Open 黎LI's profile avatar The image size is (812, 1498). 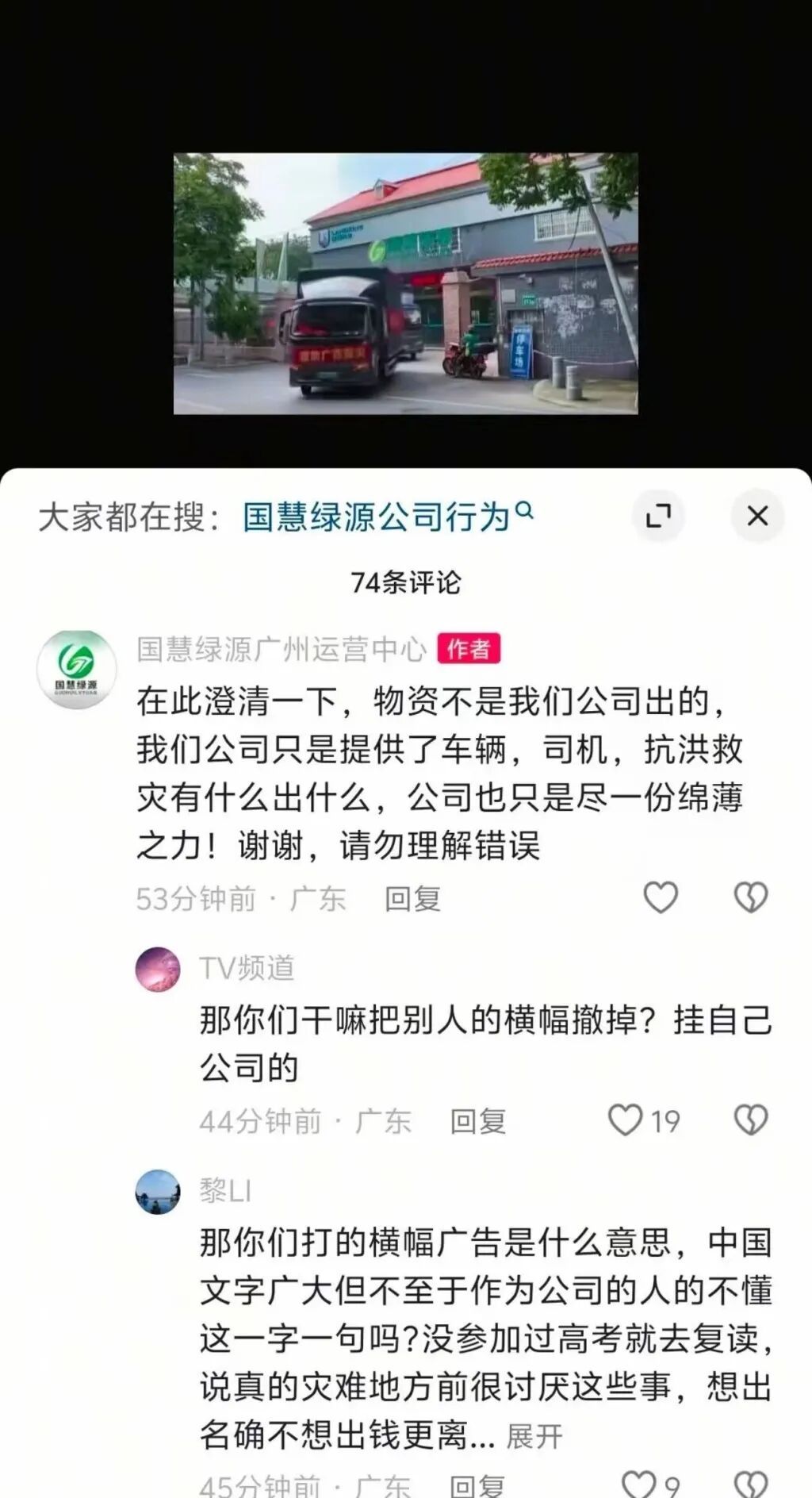pos(158,1192)
